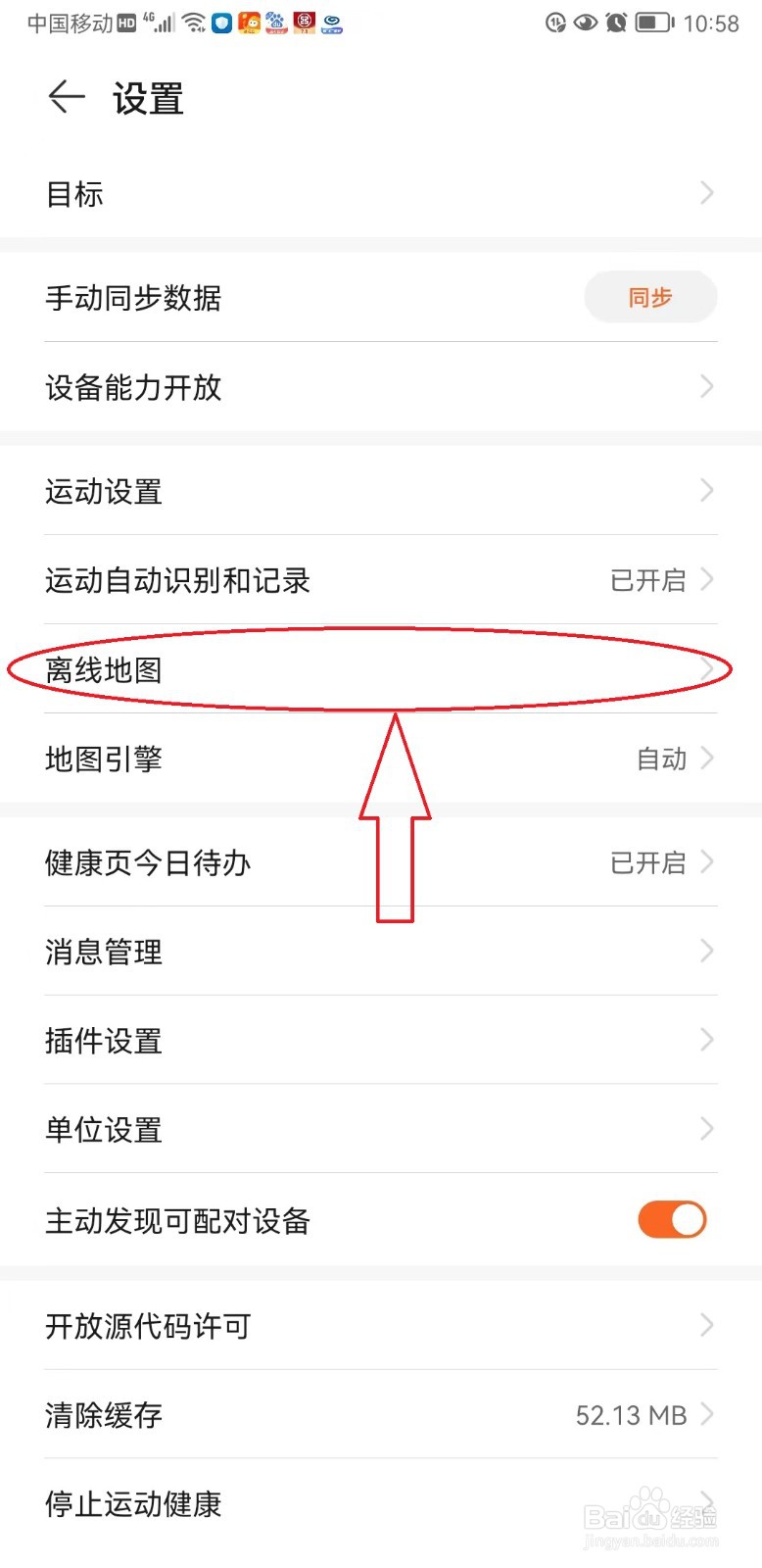Click the alarm clock icon in status bar

(616, 23)
